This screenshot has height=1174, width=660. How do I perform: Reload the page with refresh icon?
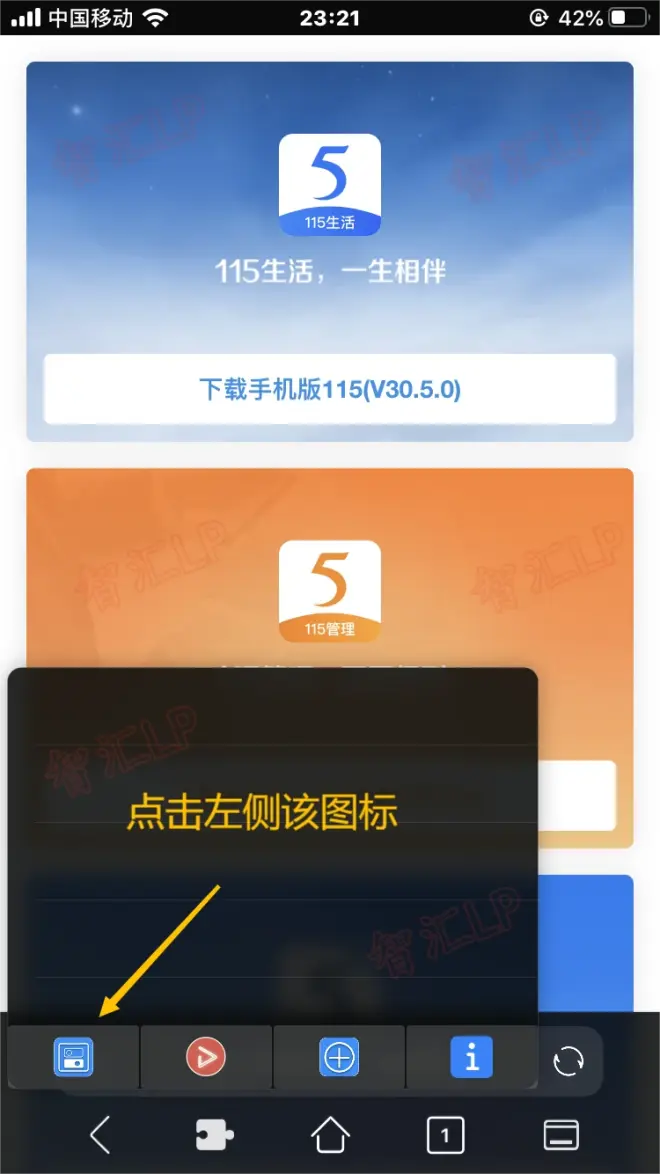tap(568, 1060)
